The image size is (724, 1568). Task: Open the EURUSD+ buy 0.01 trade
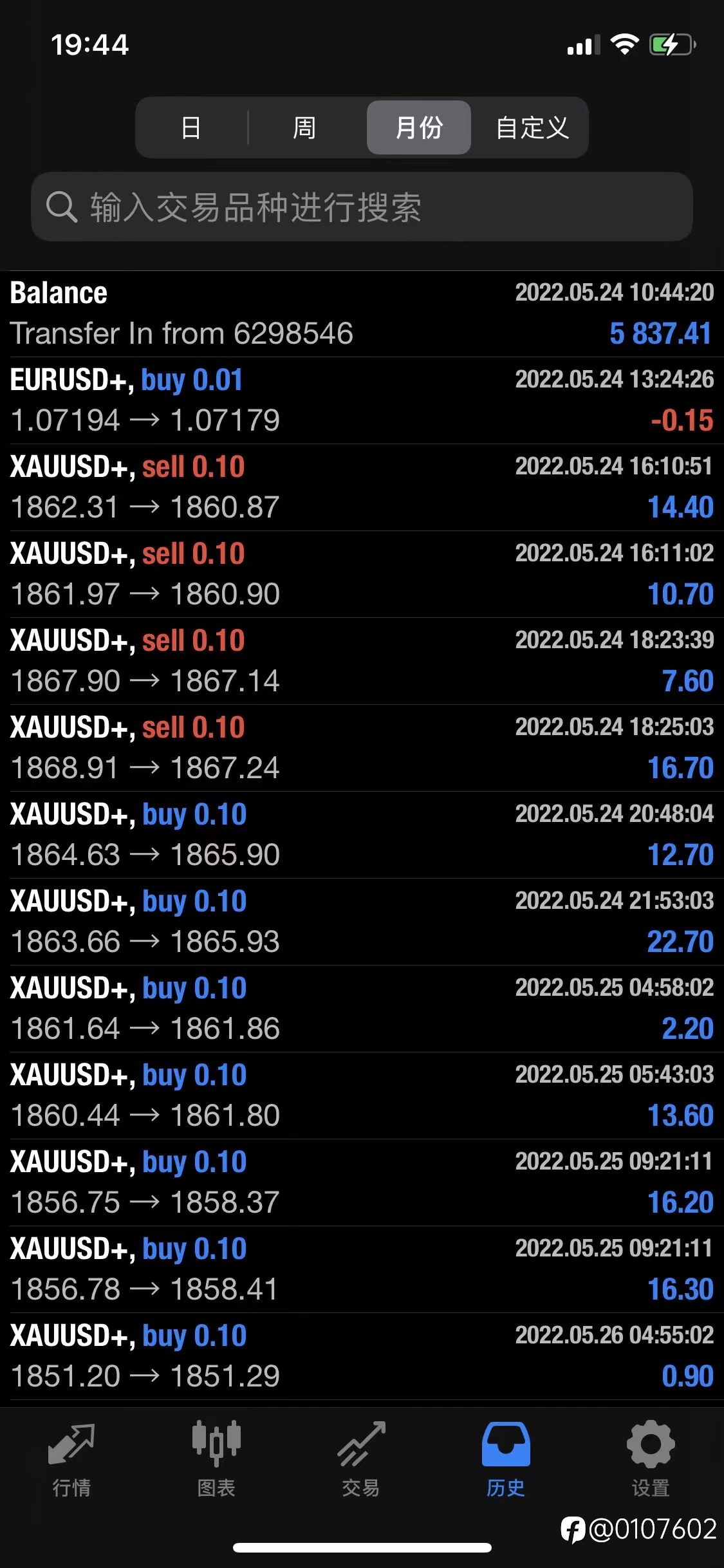point(362,400)
